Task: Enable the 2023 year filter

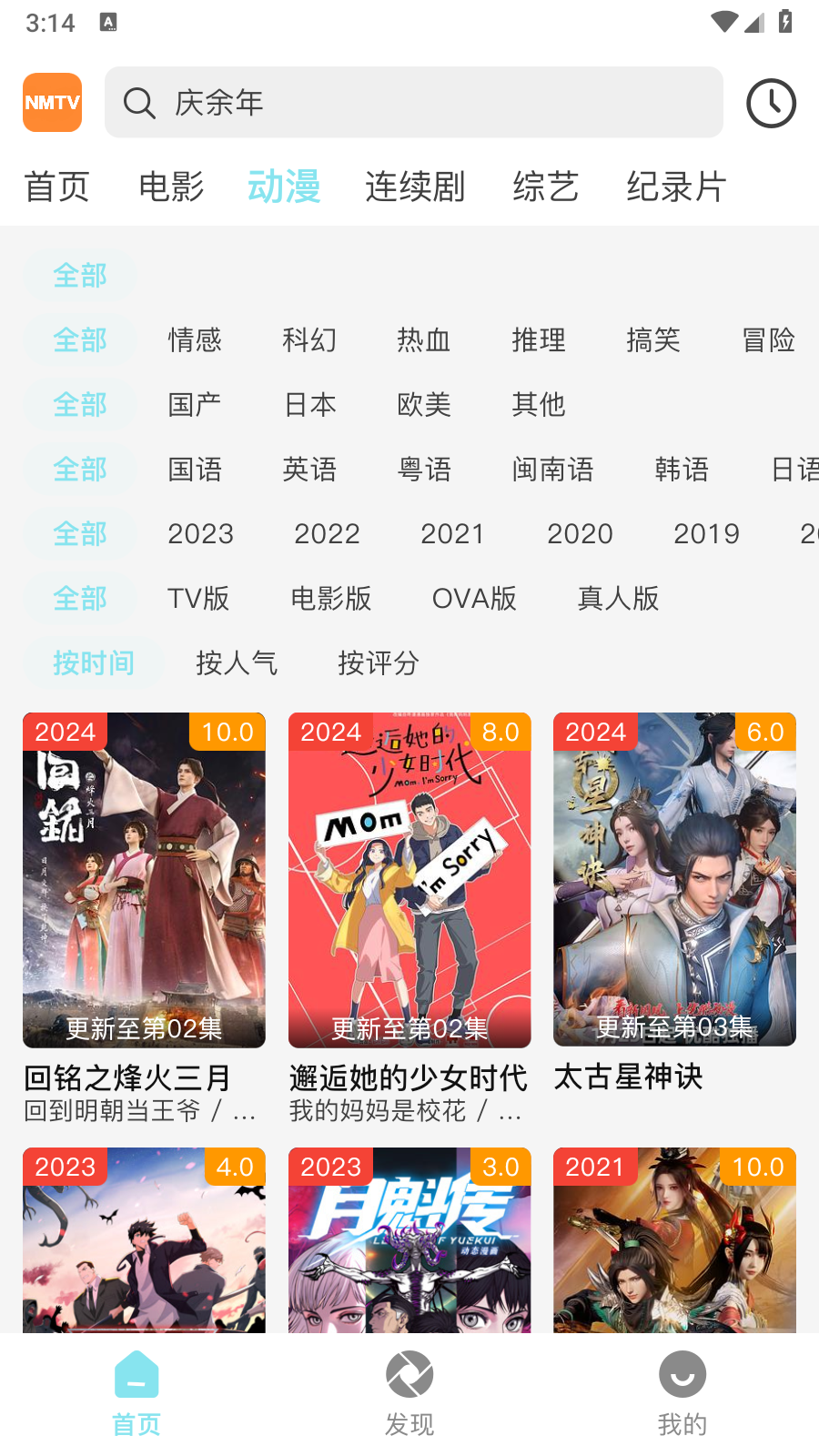Action: coord(200,534)
